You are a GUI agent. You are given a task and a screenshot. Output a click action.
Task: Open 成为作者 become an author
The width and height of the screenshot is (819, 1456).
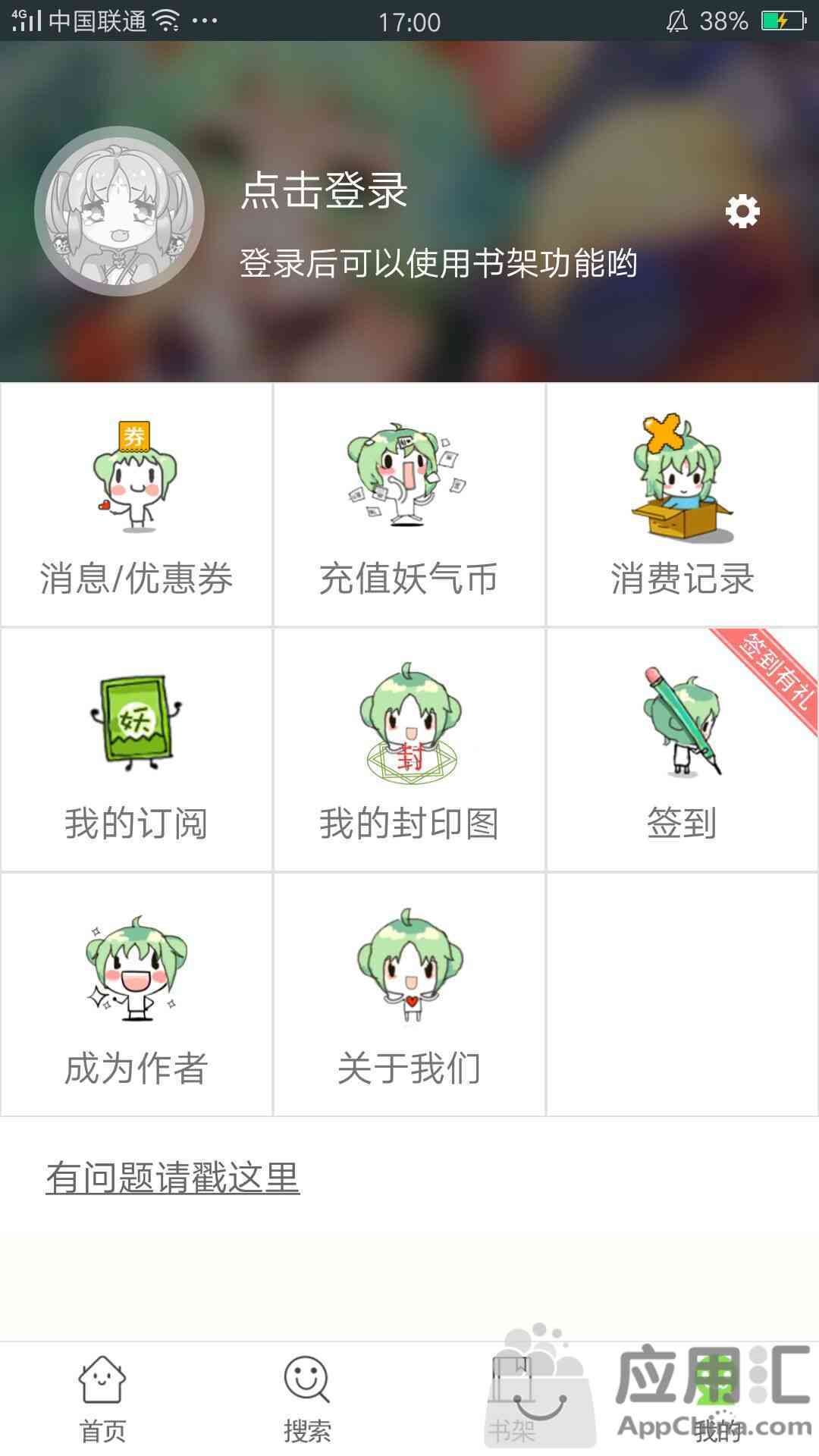(136, 995)
